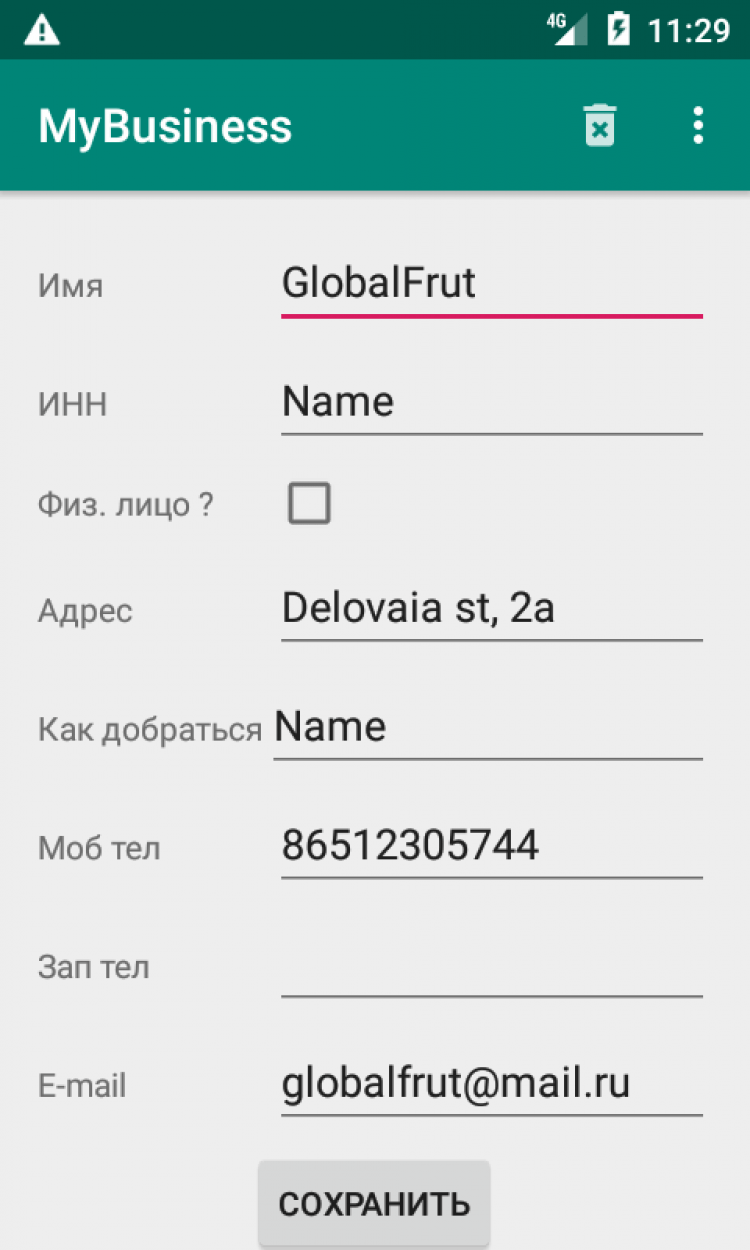Edit the Адрес field

coord(491,609)
